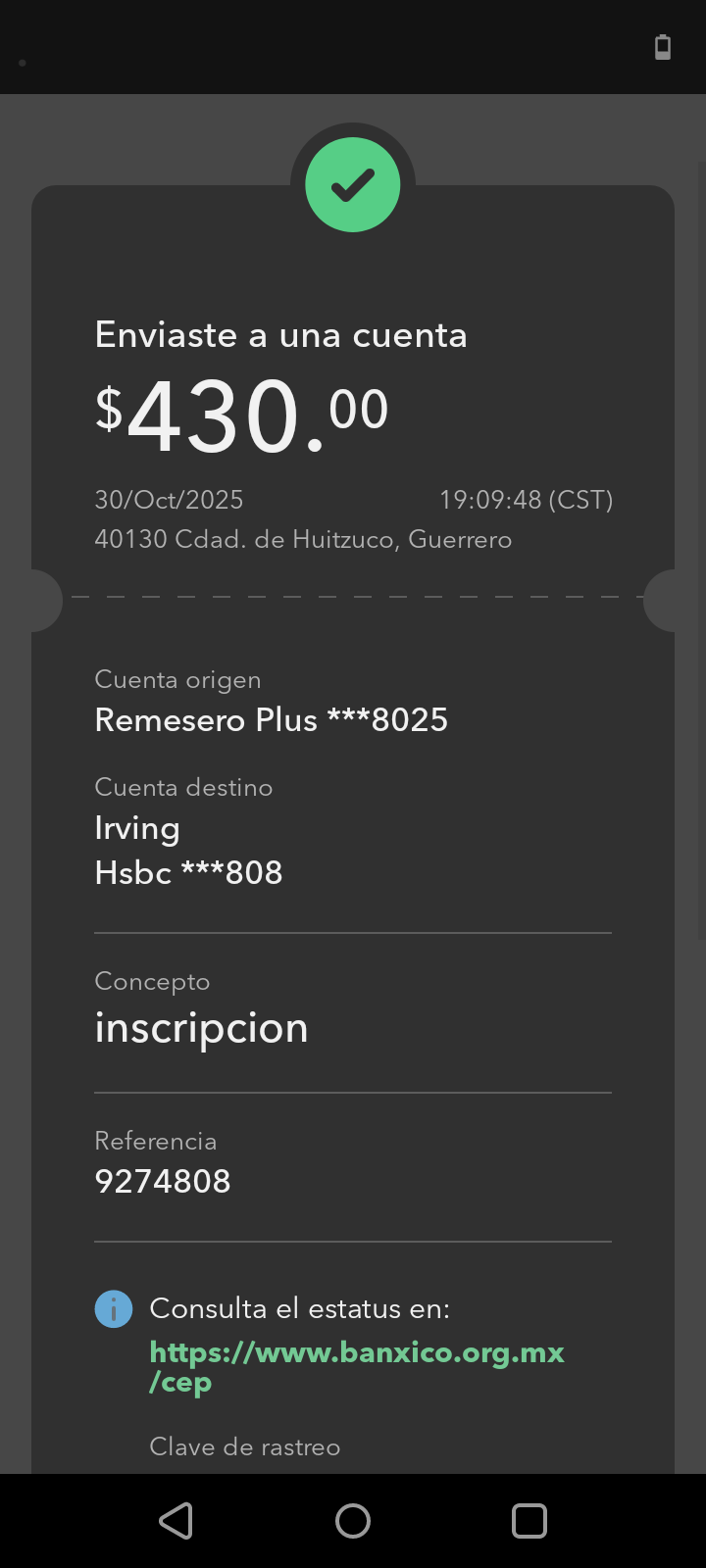
Task: Open the recent apps overview
Action: [529, 1521]
